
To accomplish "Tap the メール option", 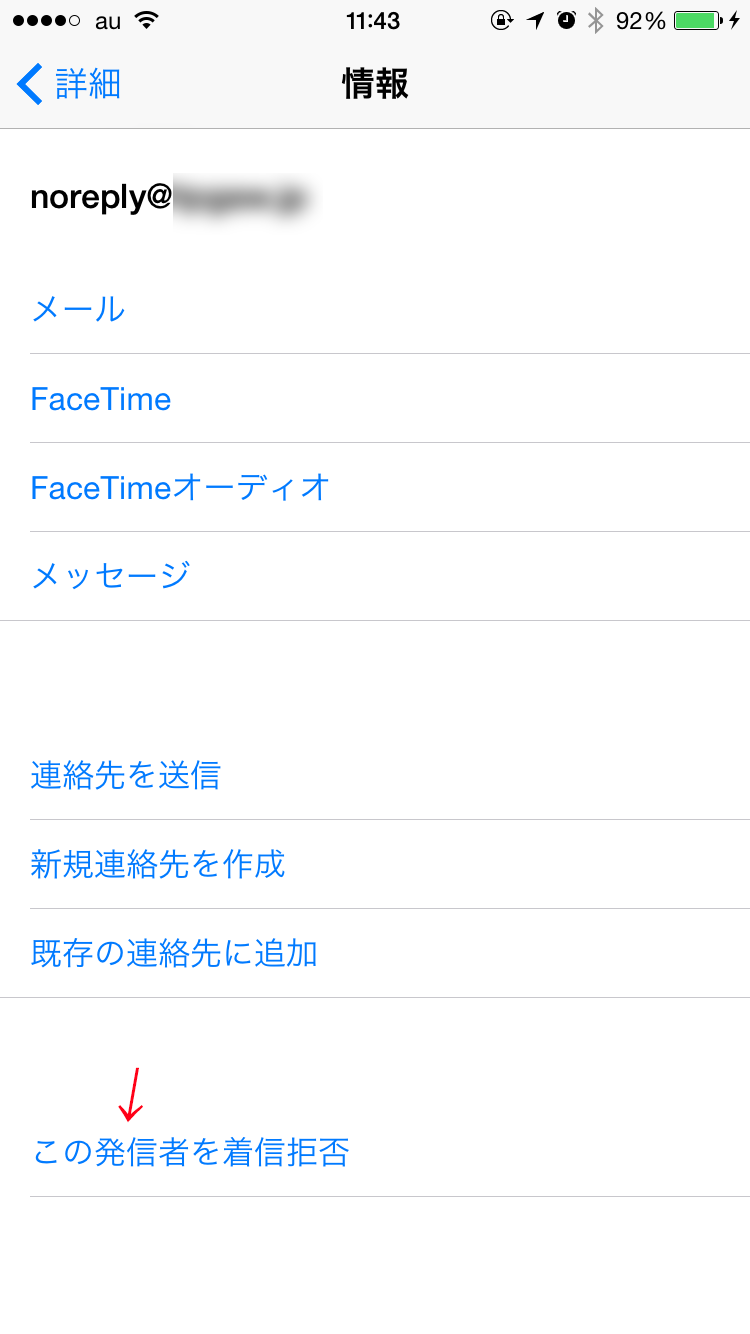I will [x=375, y=309].
